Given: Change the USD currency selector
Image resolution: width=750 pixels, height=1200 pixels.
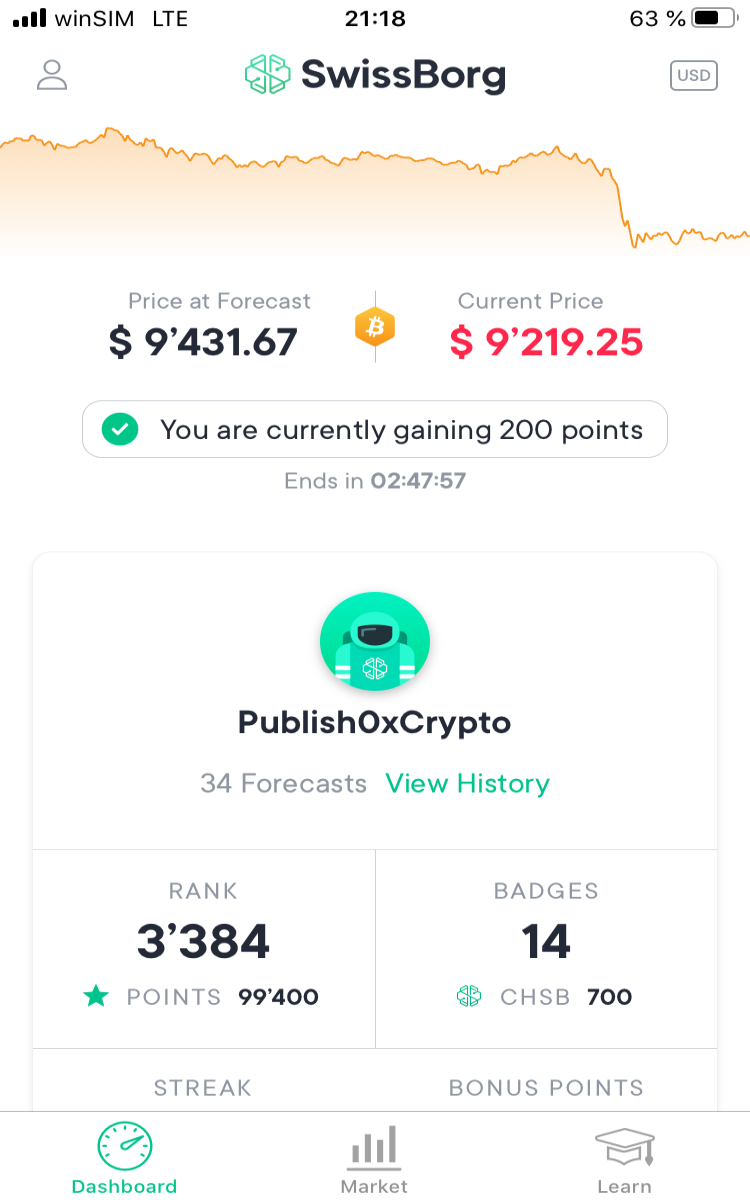Looking at the screenshot, I should 693,75.
